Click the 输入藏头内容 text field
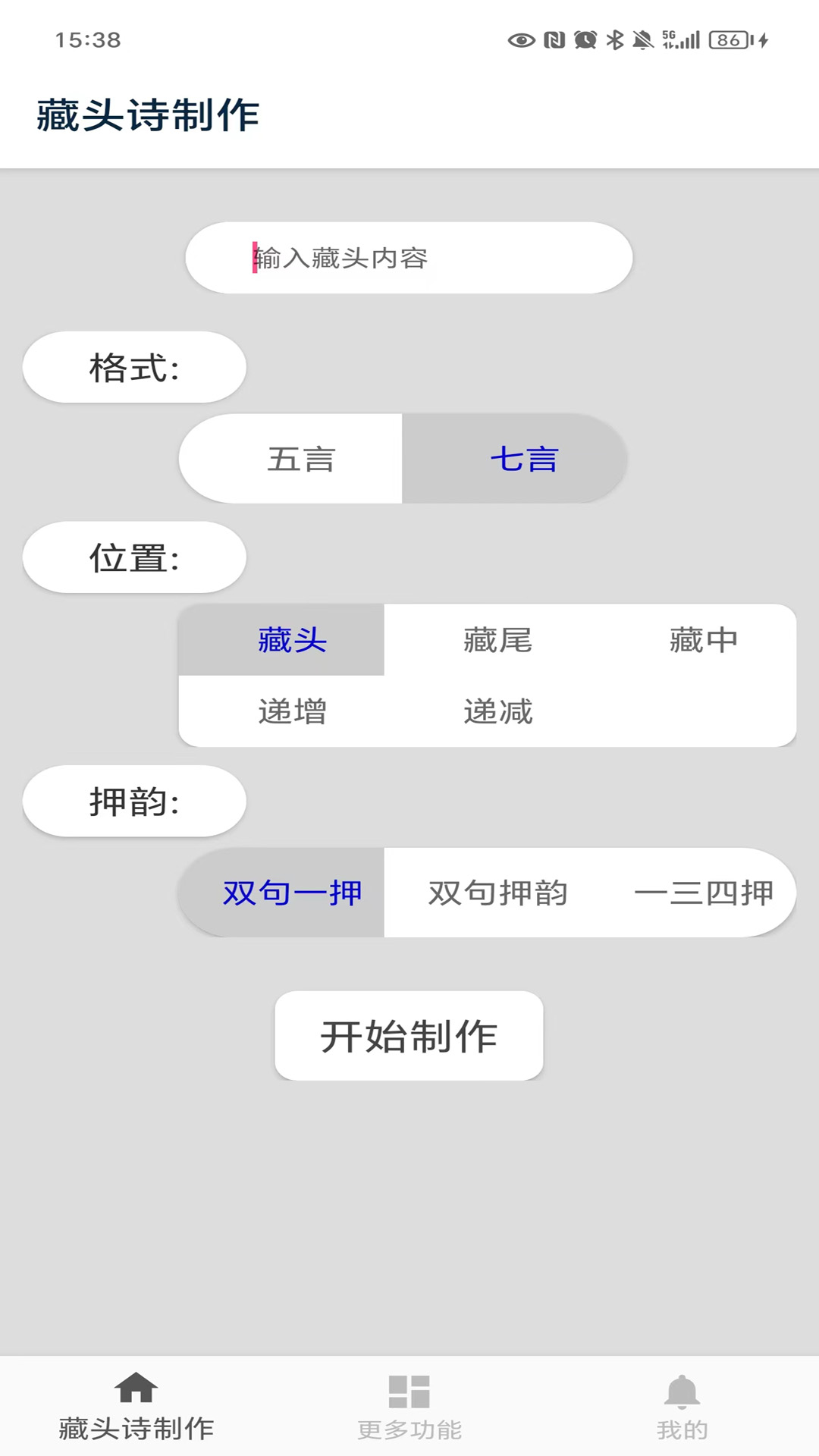Screen dimensions: 819x1456 [409, 257]
